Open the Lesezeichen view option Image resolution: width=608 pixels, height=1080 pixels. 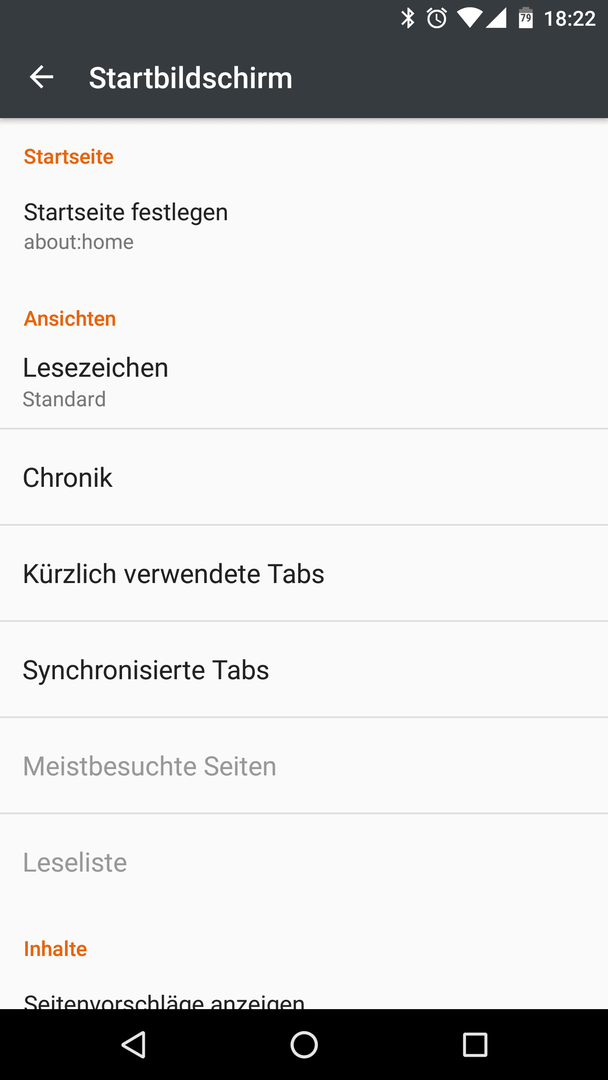(x=304, y=382)
